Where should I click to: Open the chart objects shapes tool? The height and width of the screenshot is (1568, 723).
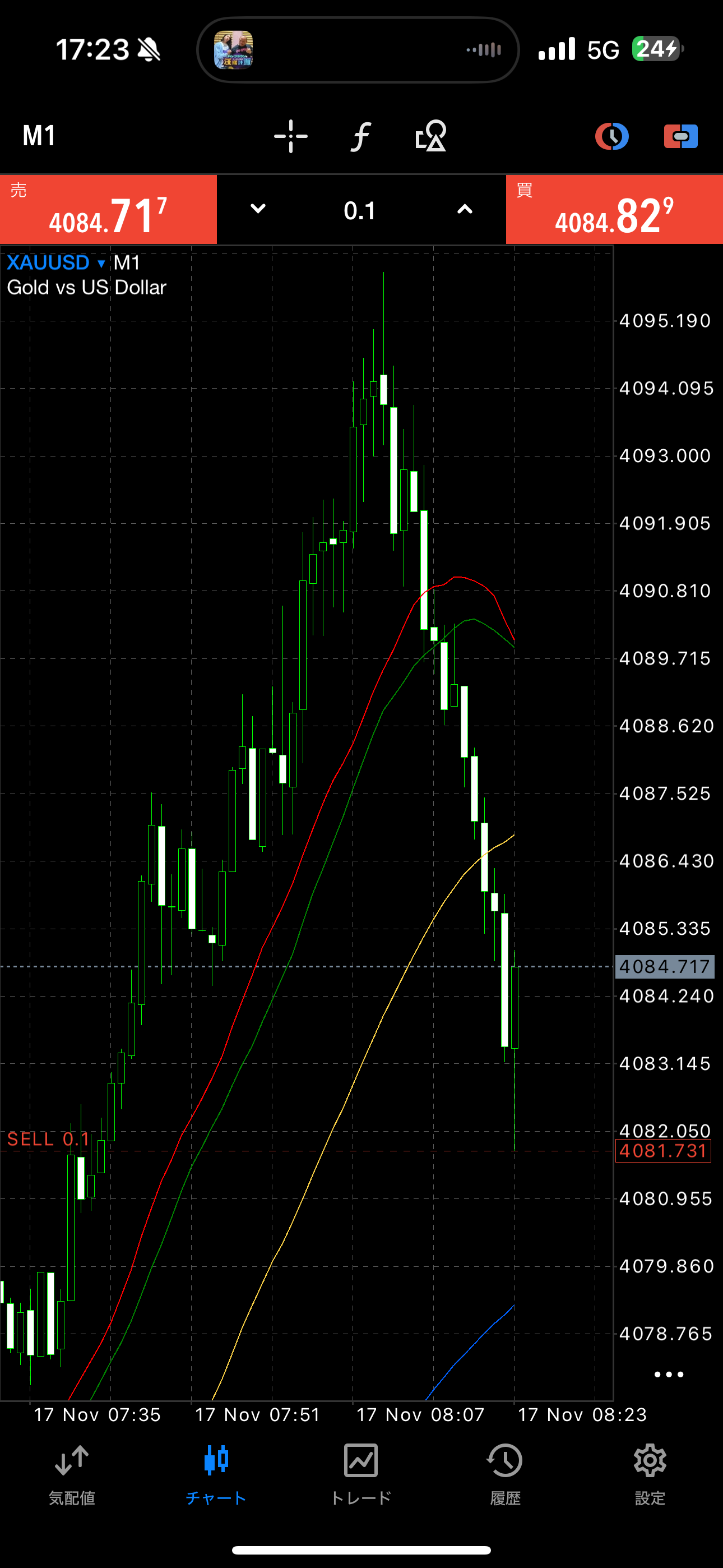point(431,136)
